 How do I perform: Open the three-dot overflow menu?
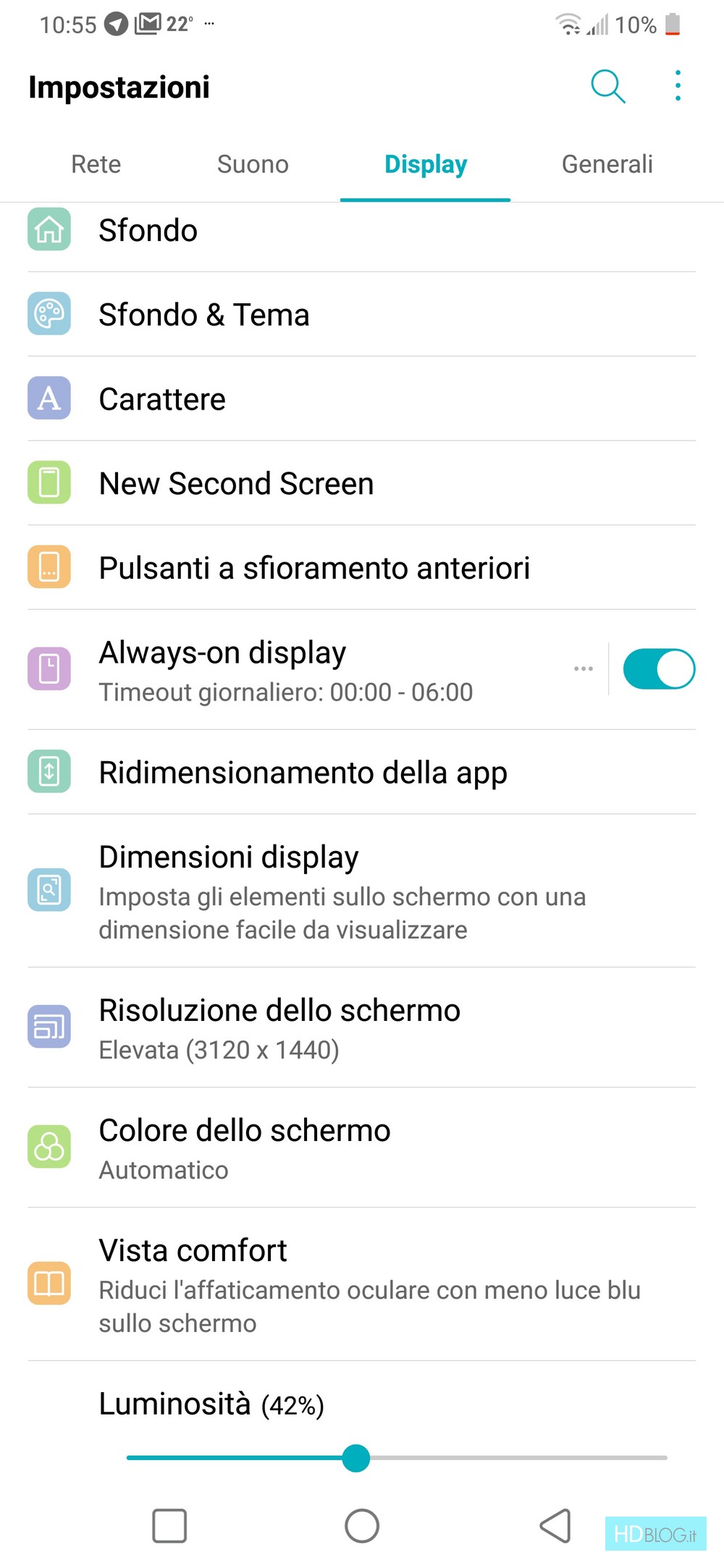[678, 86]
